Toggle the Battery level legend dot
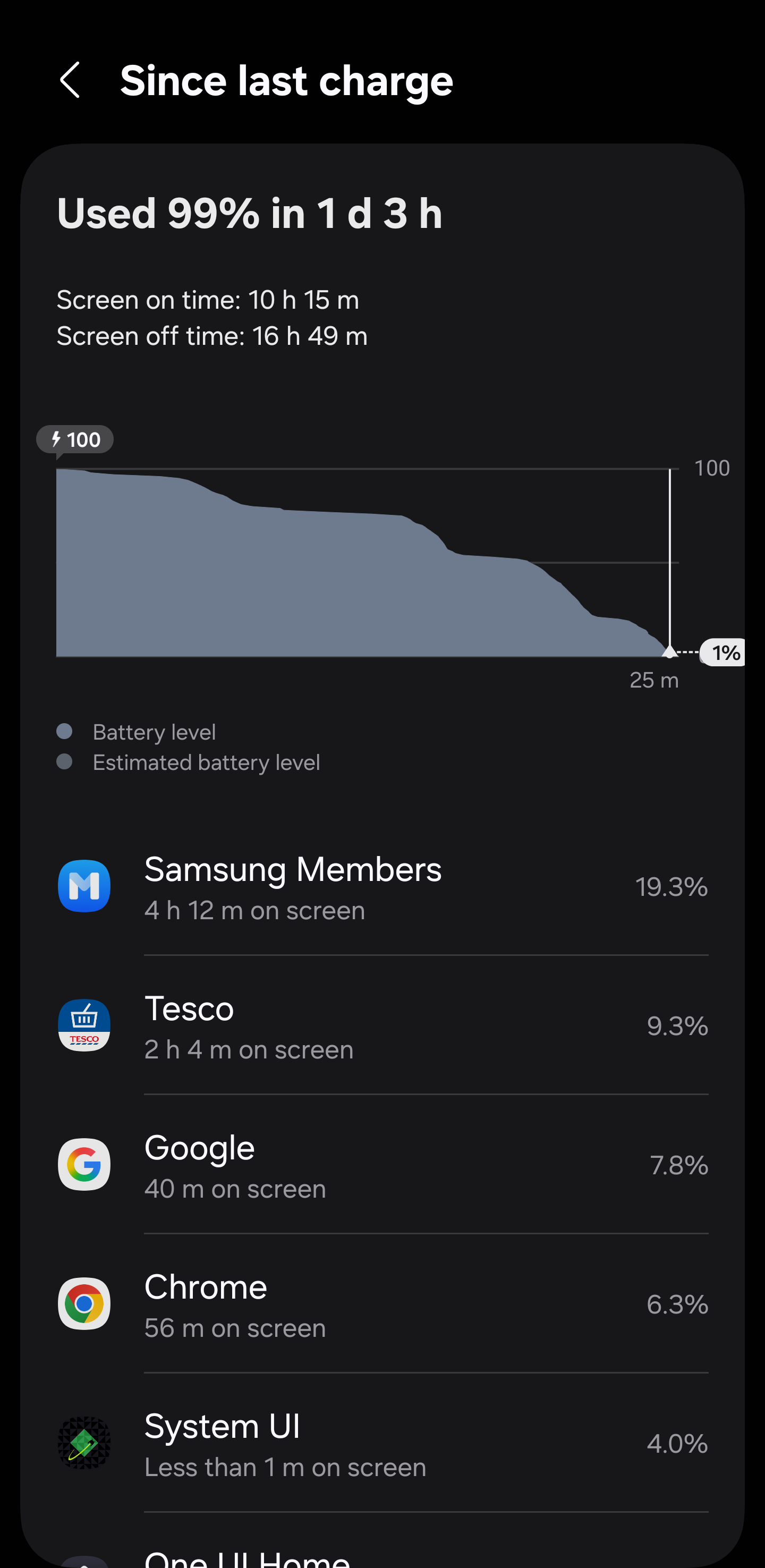765x1568 pixels. coord(64,731)
